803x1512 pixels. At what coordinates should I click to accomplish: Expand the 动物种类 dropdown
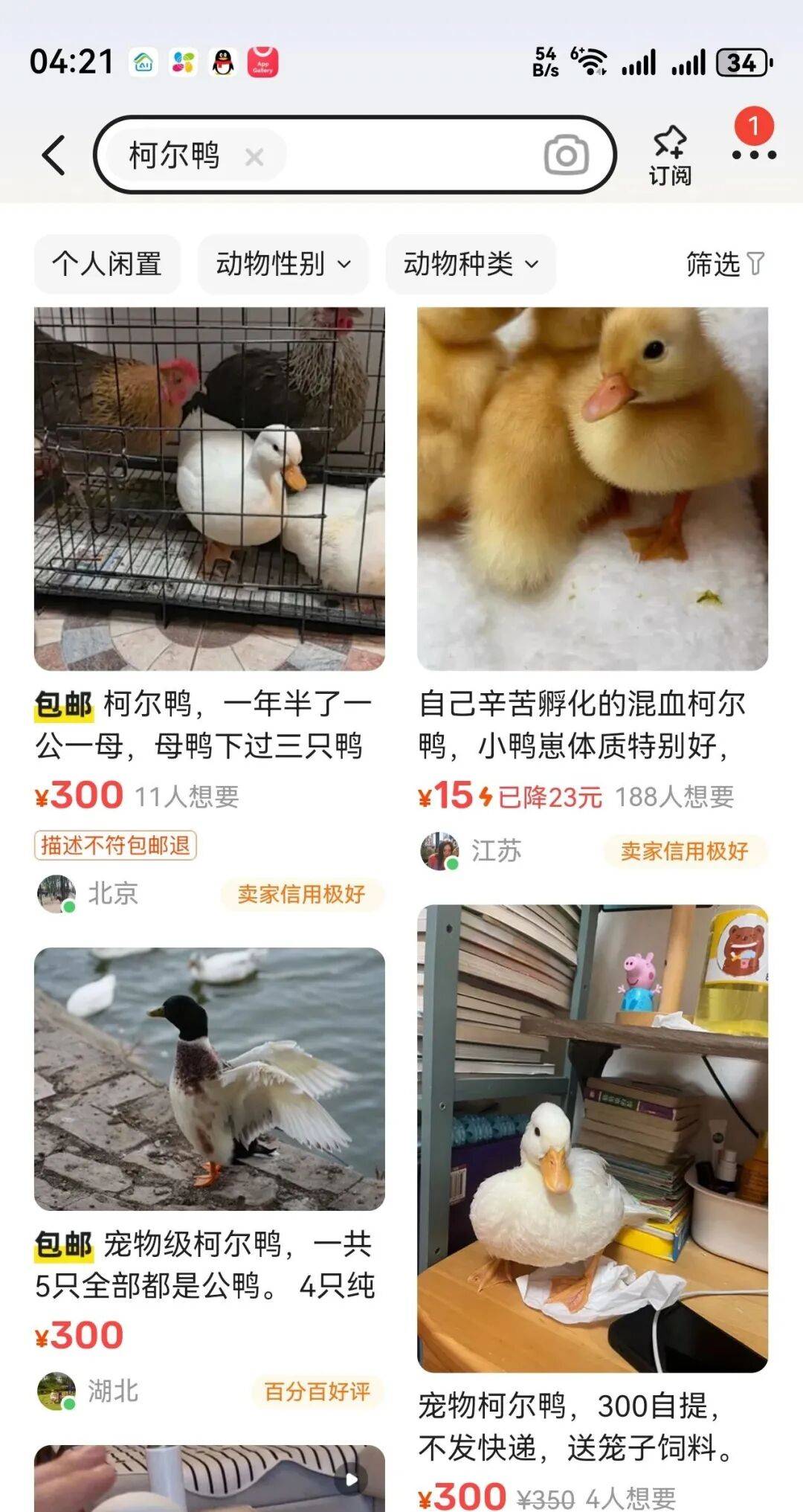pos(471,264)
